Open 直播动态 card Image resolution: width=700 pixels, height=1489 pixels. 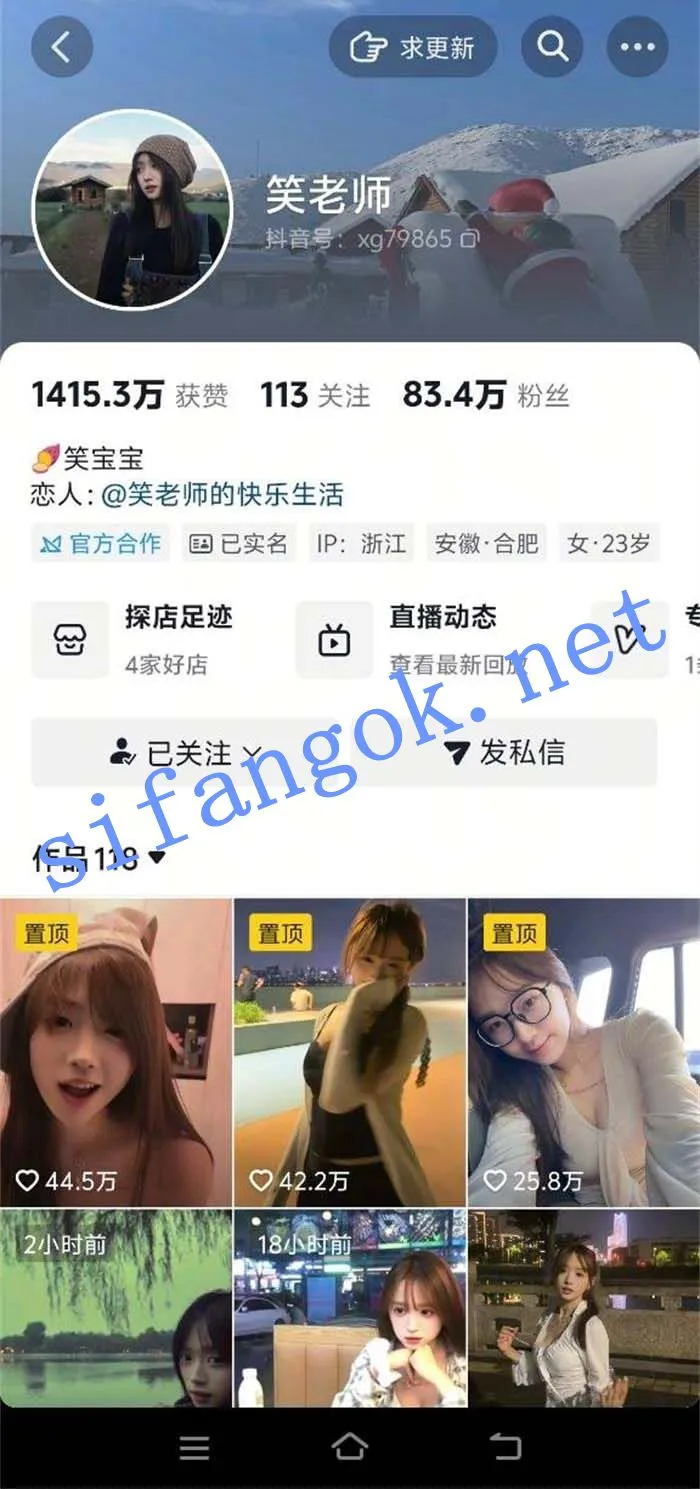point(412,640)
